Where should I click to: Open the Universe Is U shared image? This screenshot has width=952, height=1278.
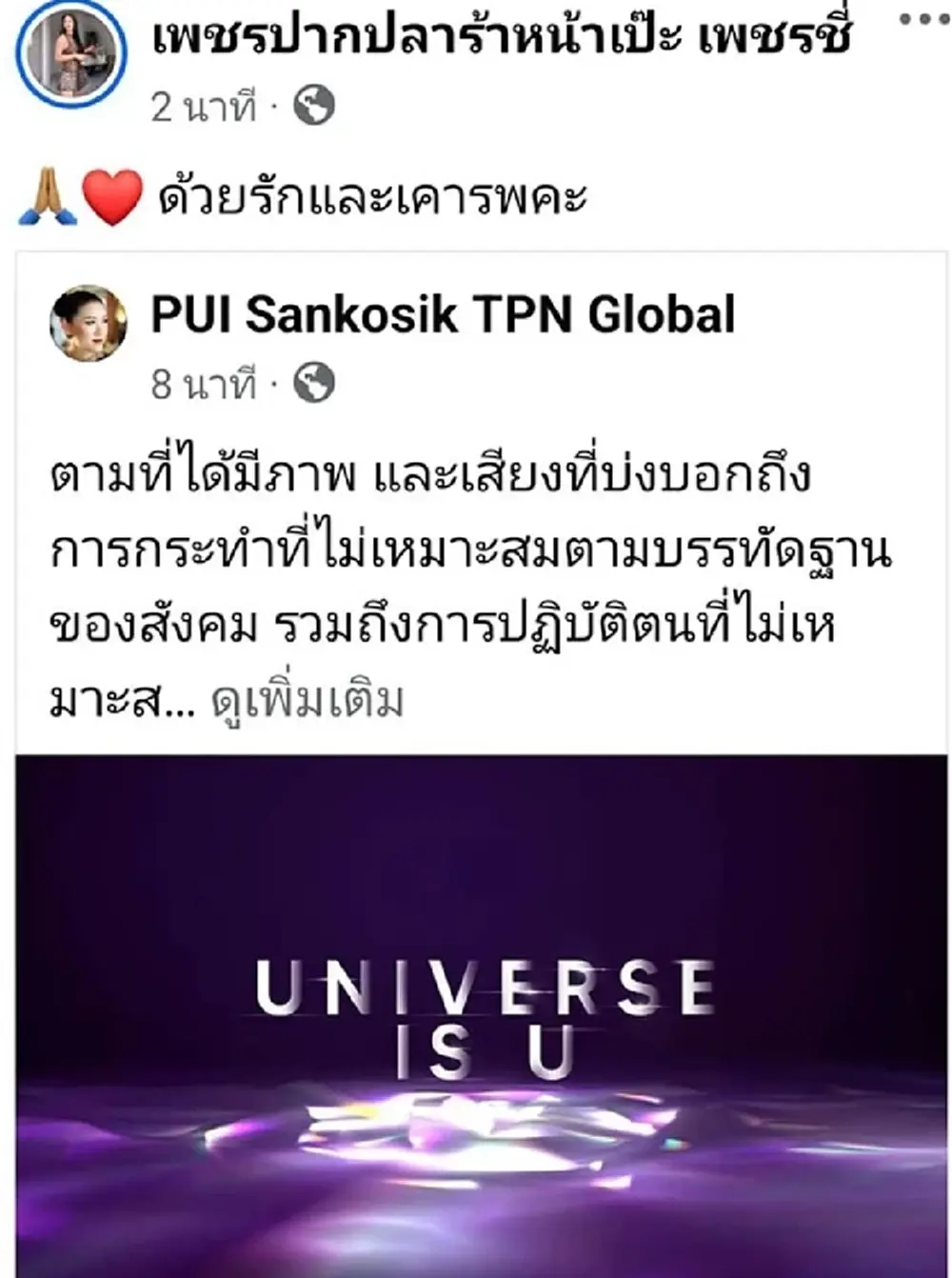(482, 1014)
